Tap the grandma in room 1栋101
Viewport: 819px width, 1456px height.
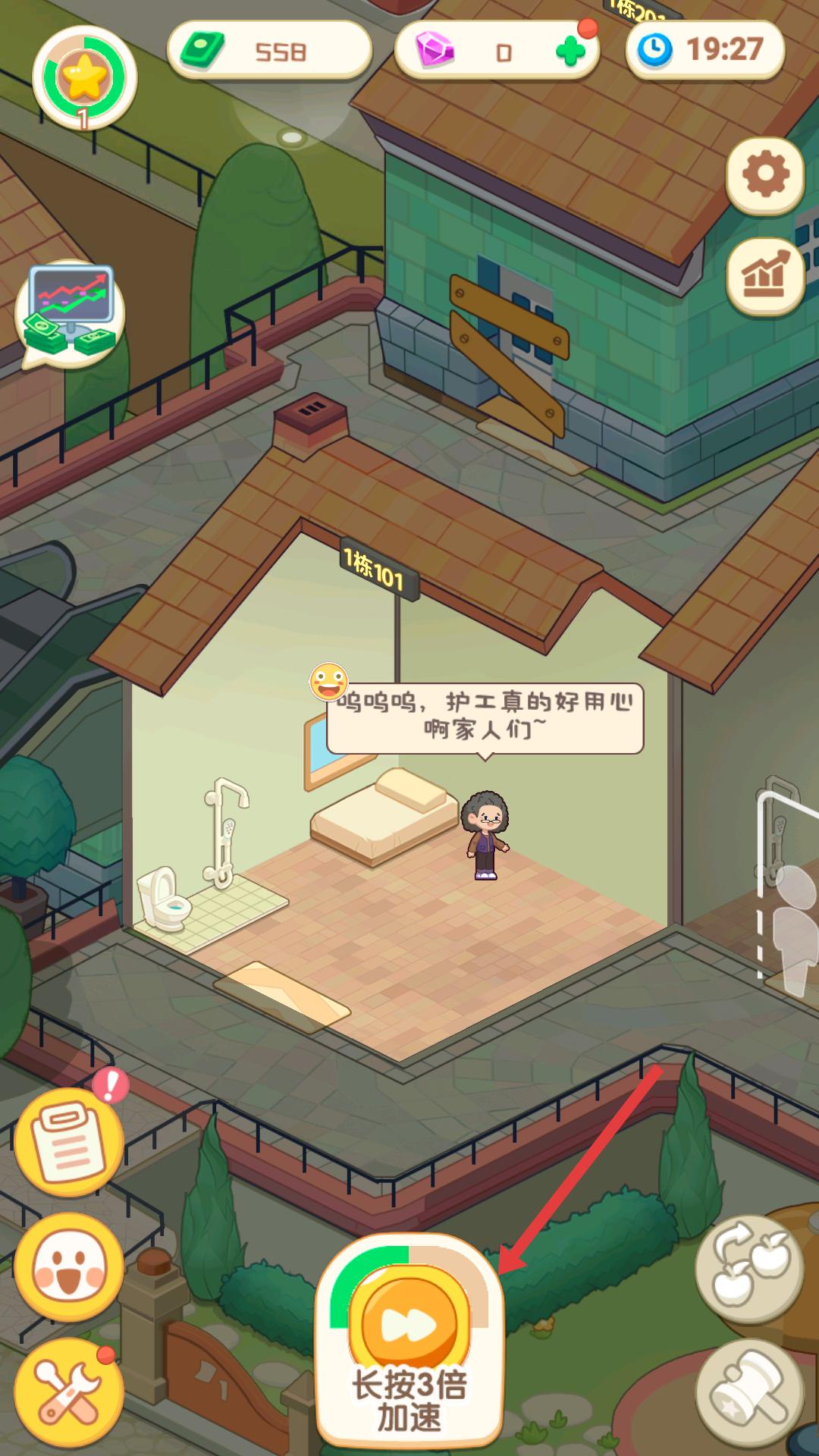tap(485, 836)
